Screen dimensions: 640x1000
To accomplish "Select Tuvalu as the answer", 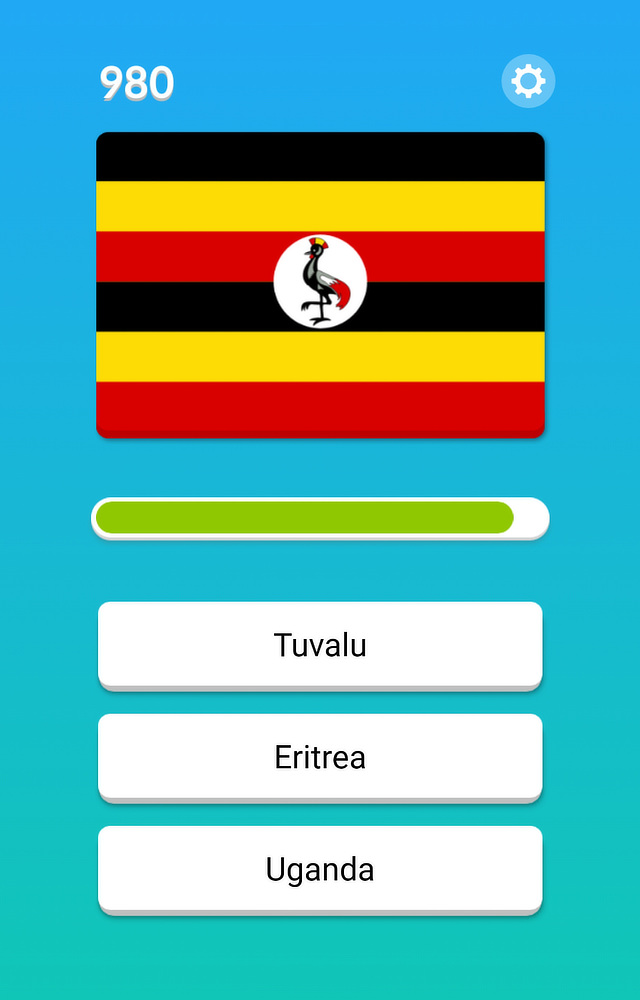I will (320, 645).
